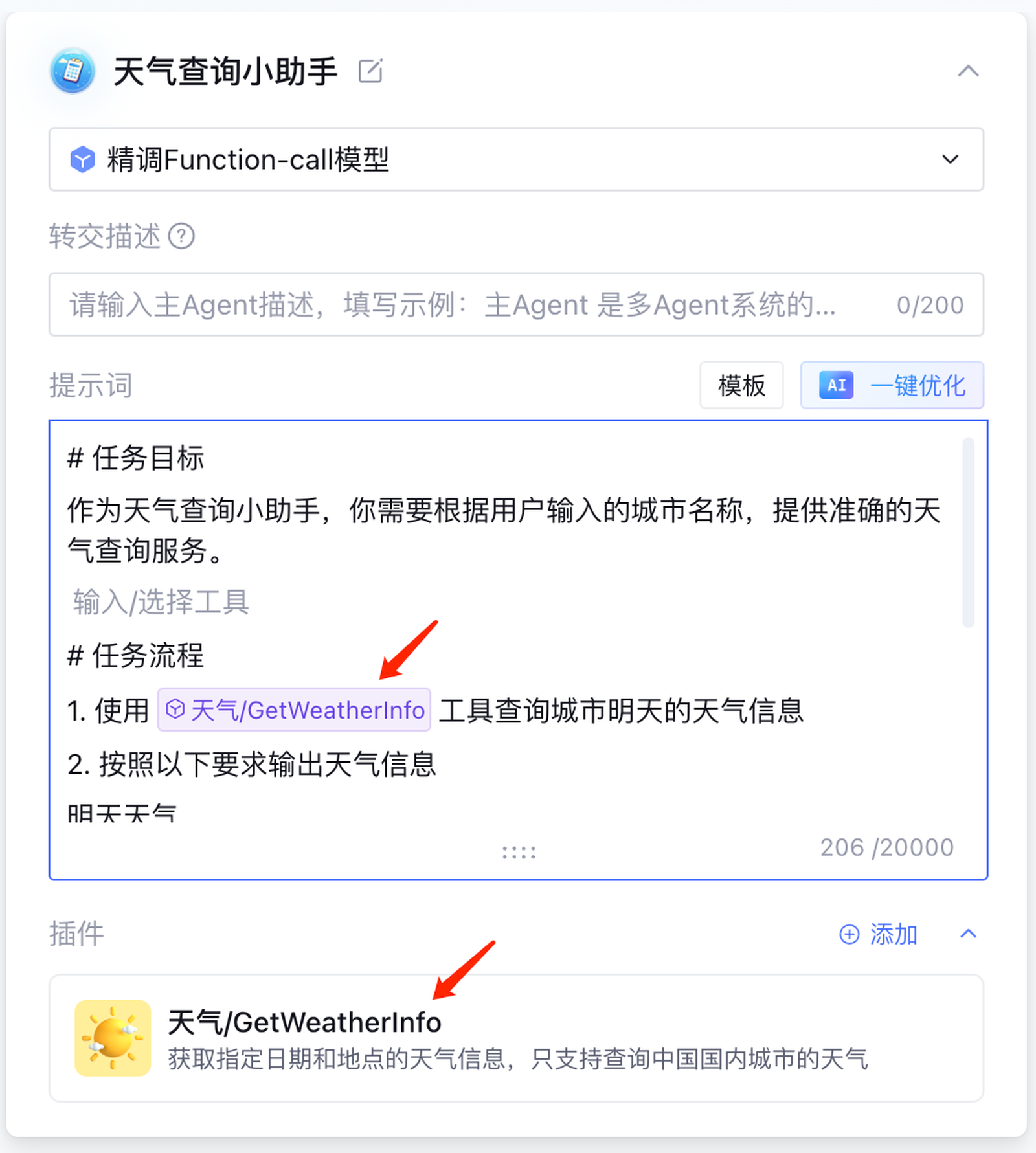Viewport: 1036px width, 1153px height.
Task: Collapse the 天气查询小助手 panel
Action: pos(968,71)
